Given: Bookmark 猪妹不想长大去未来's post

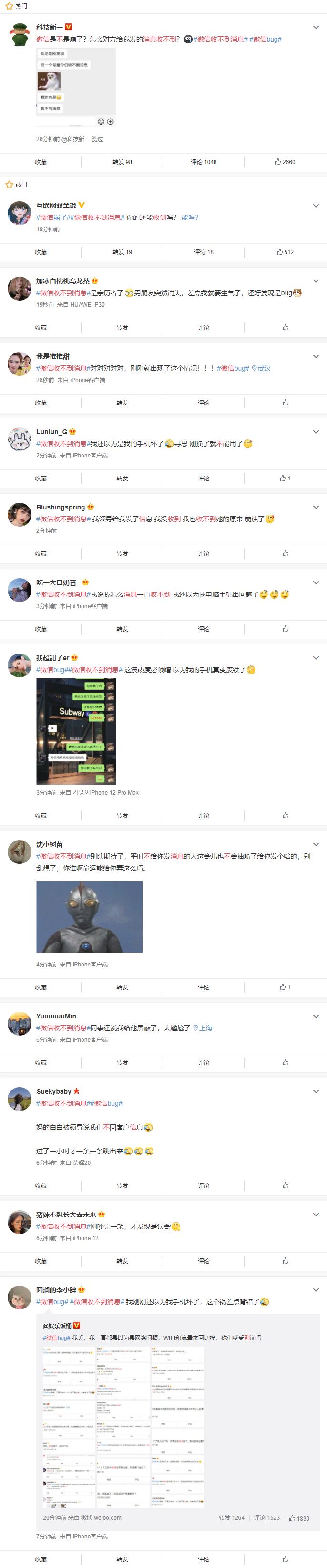Looking at the screenshot, I should point(40,1261).
